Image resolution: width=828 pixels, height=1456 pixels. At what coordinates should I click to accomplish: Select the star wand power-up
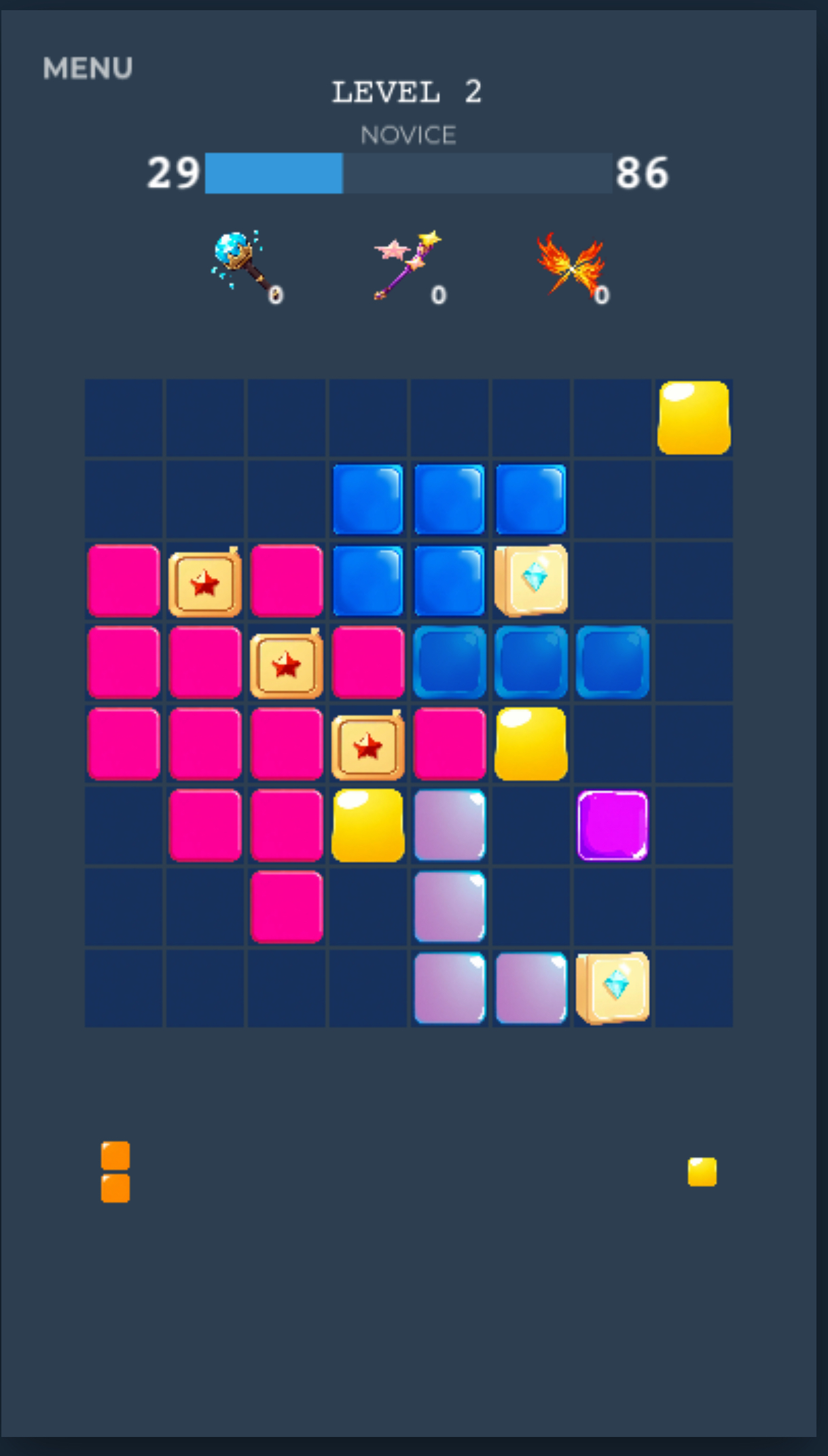(x=408, y=264)
